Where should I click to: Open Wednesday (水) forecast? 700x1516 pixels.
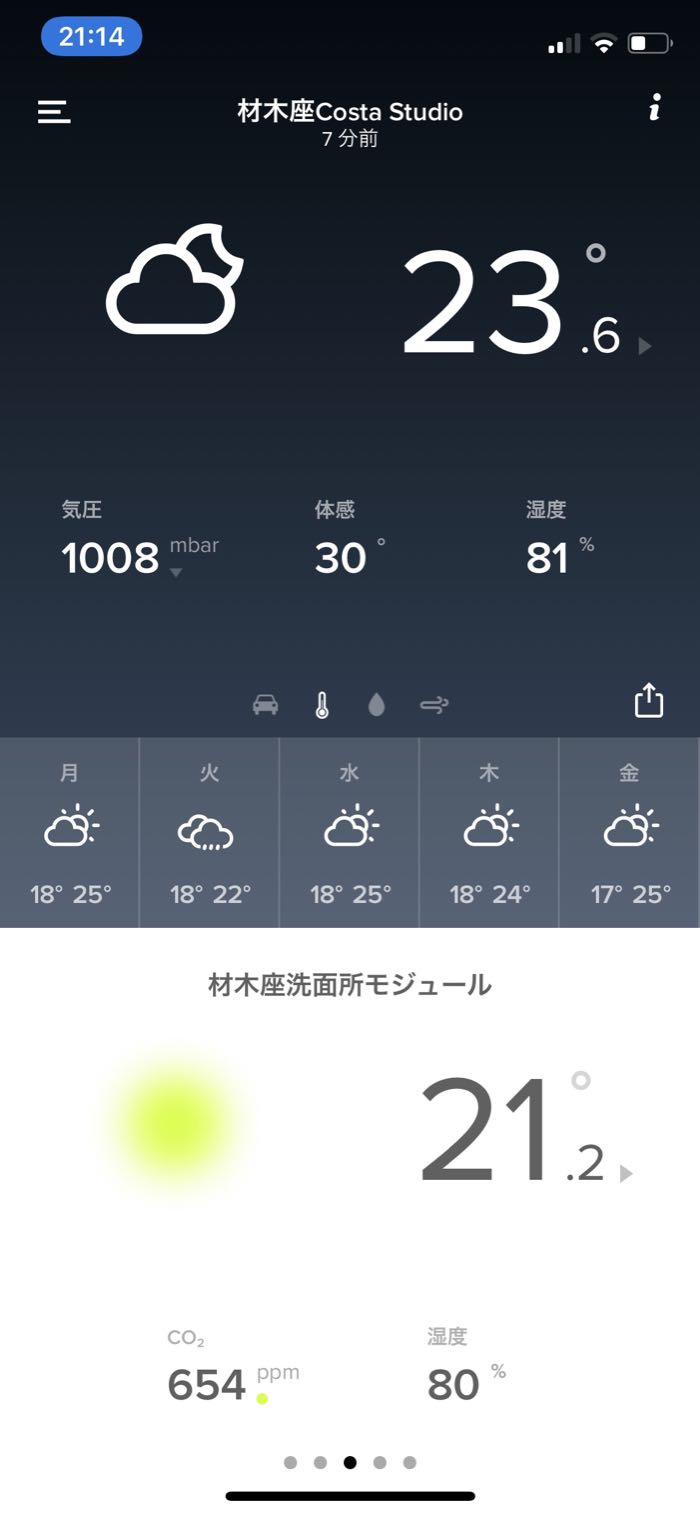tap(349, 833)
